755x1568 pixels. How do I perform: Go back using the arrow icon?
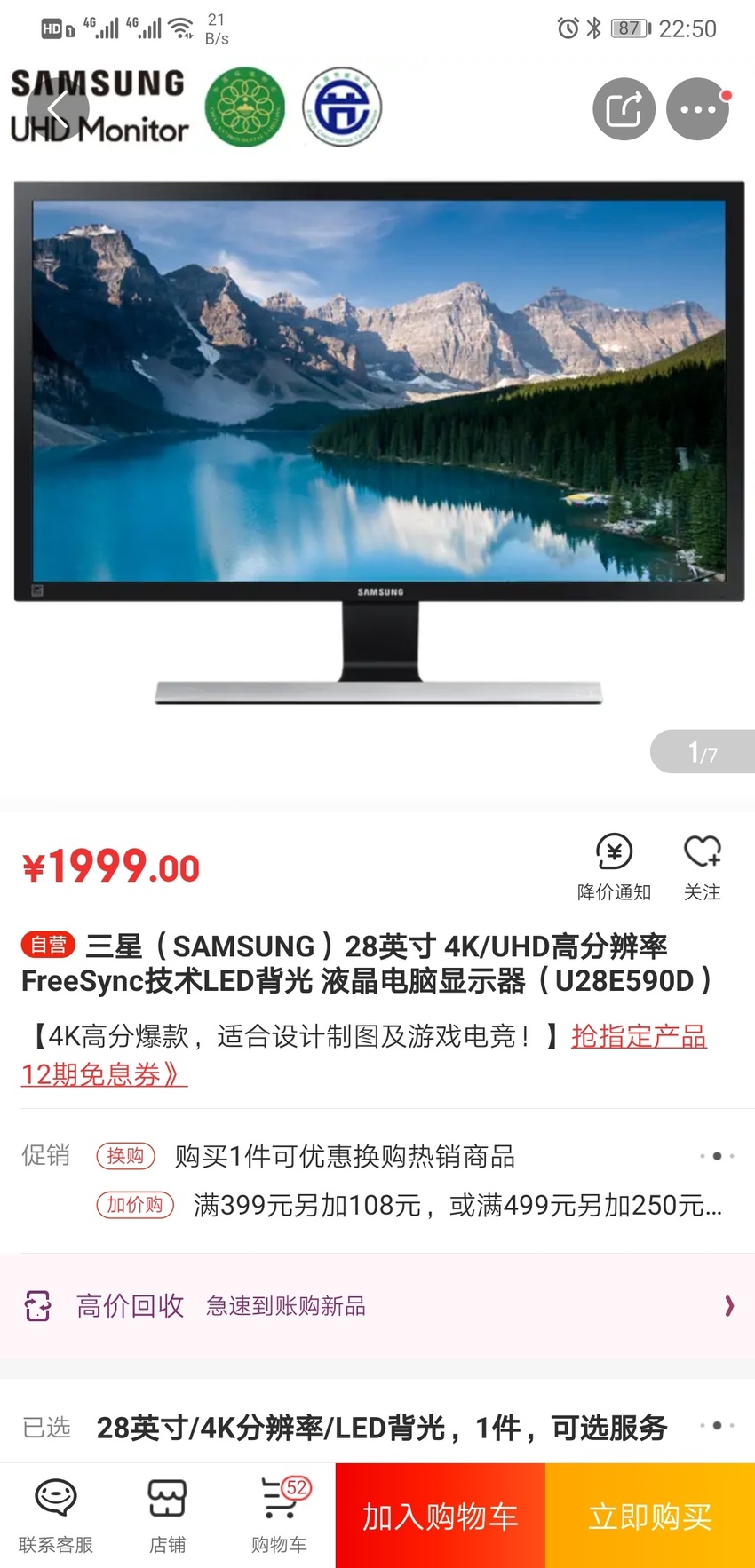click(x=59, y=109)
